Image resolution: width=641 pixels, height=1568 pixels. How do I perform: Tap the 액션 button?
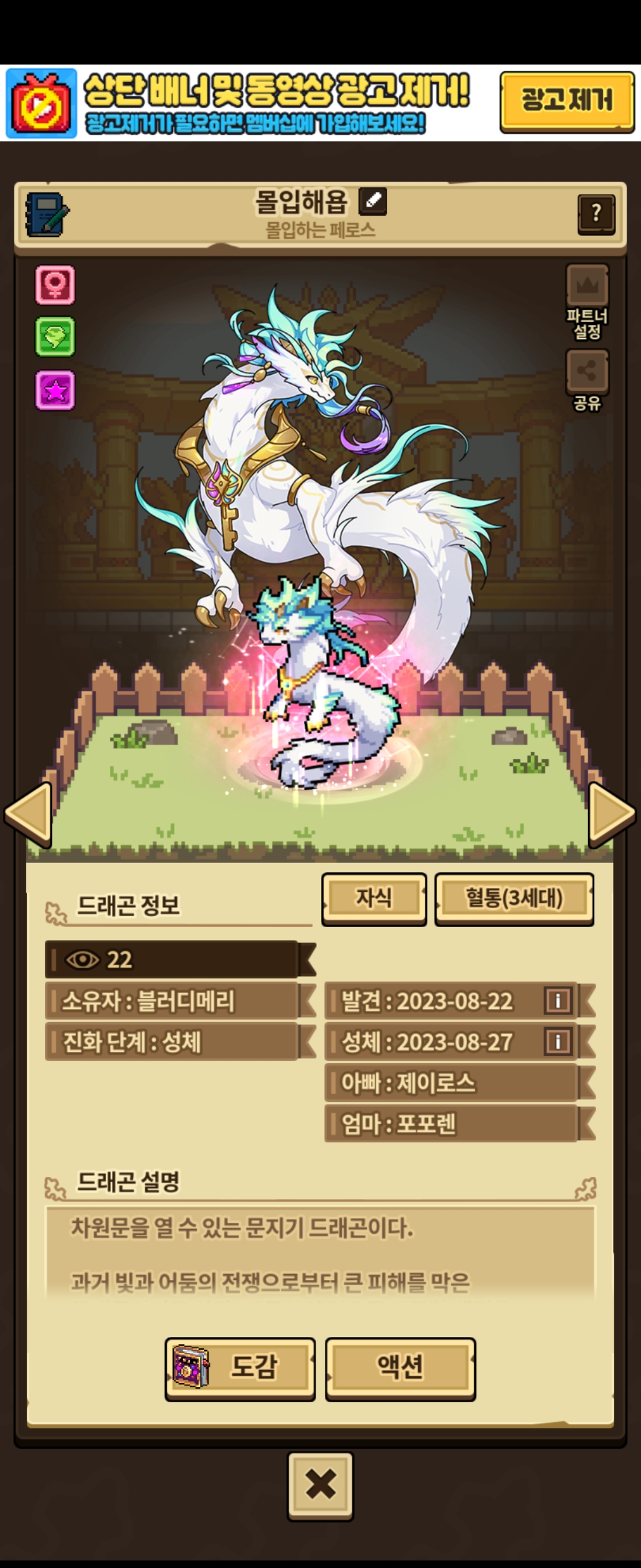[x=400, y=1367]
